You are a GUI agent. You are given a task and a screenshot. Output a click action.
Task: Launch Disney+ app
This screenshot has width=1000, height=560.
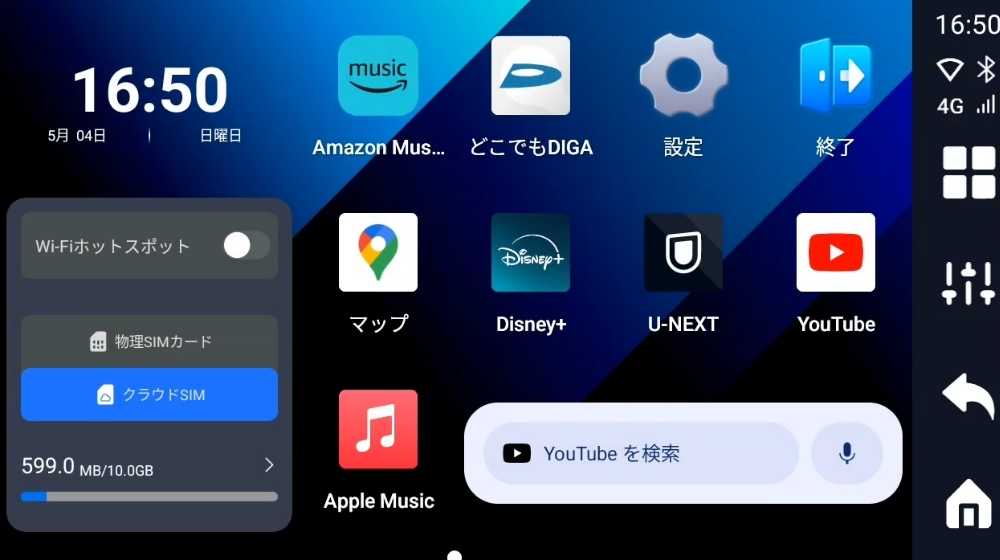pyautogui.click(x=531, y=253)
